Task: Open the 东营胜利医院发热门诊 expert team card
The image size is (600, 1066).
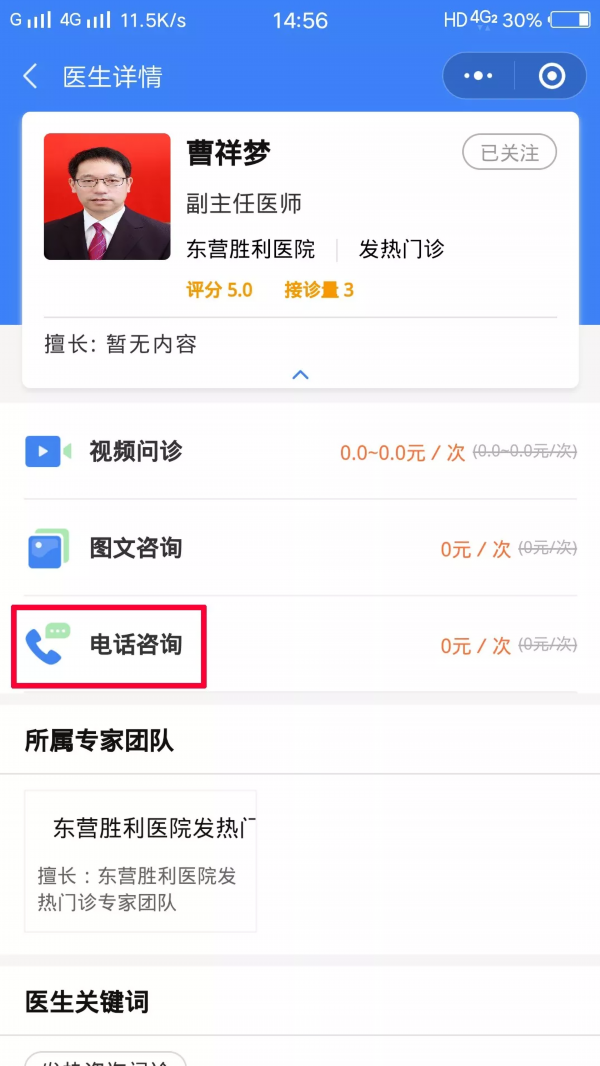Action: [x=140, y=861]
